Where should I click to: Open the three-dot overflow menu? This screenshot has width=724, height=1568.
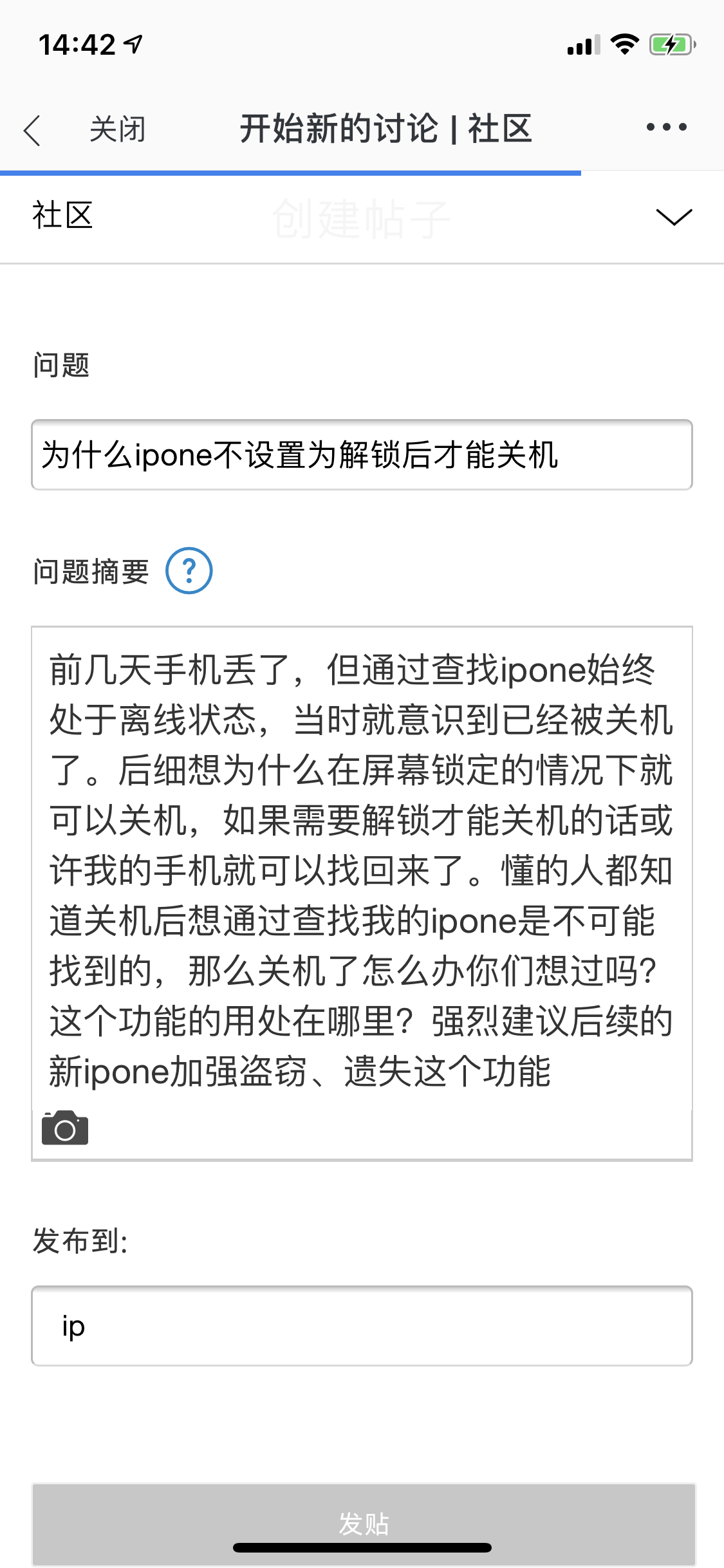tap(667, 127)
